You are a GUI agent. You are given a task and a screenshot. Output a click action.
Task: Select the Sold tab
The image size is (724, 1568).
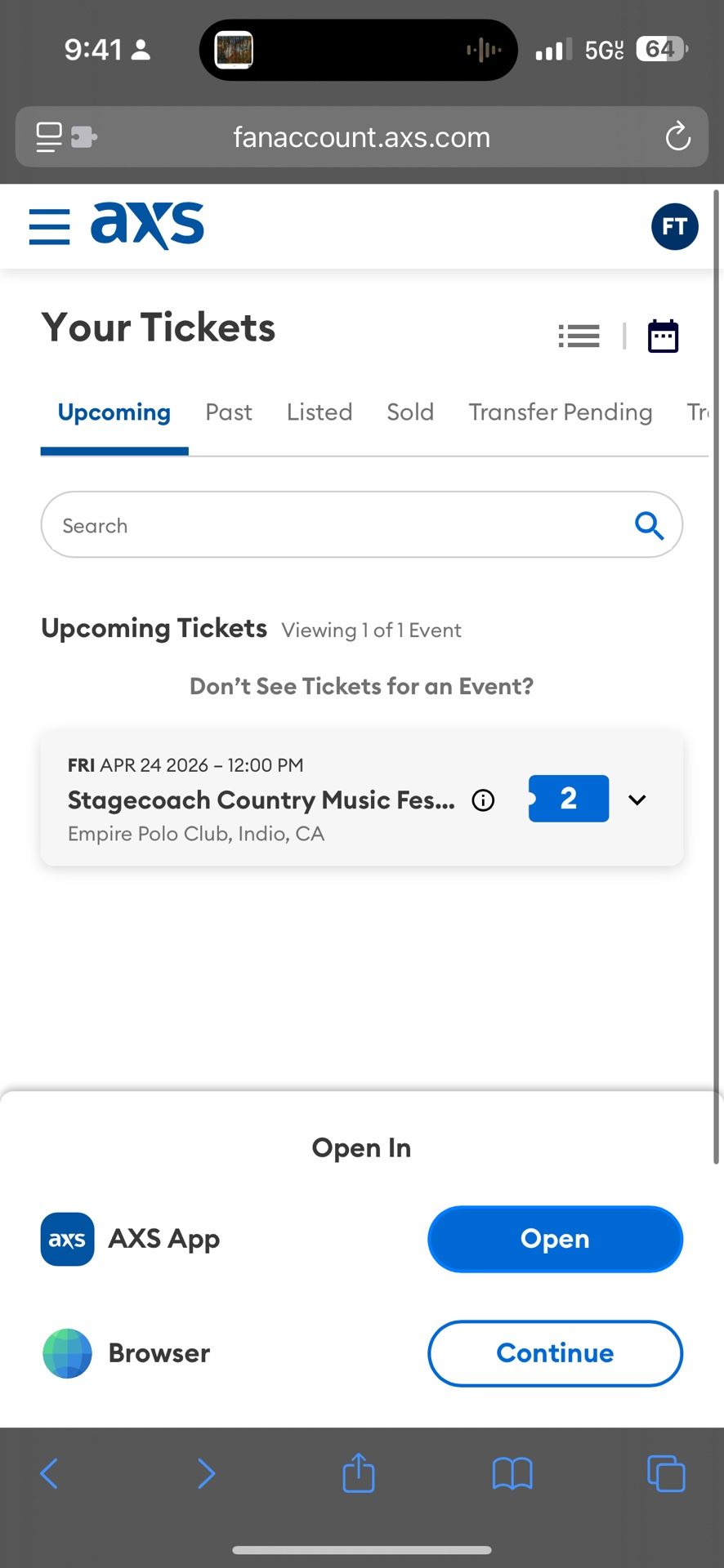tap(409, 412)
